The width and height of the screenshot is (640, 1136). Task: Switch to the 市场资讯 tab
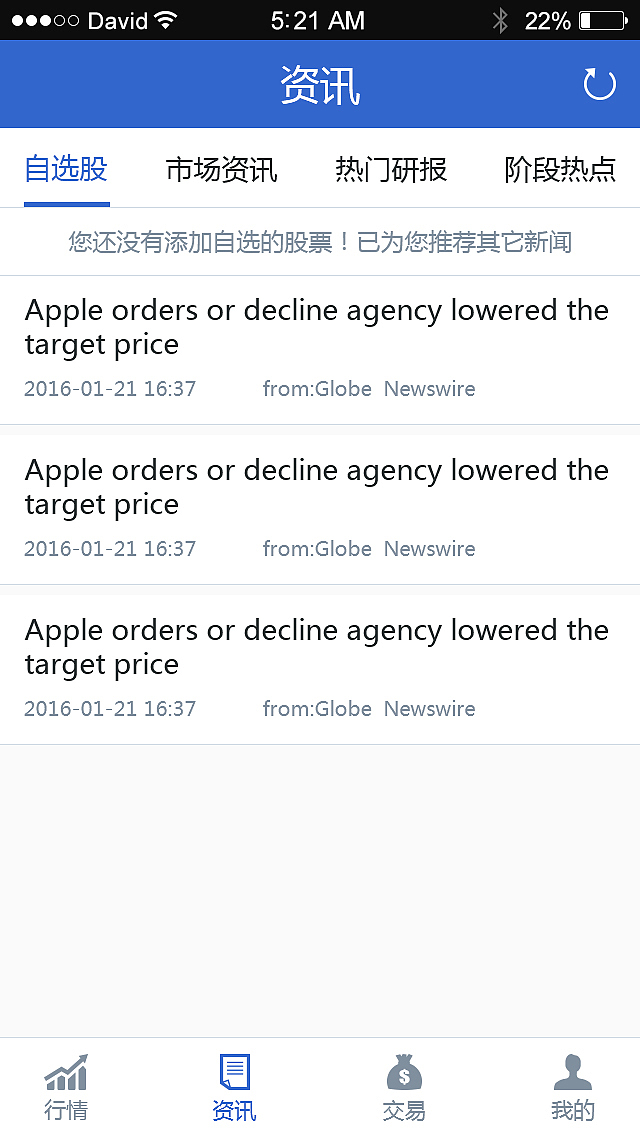pos(221,169)
